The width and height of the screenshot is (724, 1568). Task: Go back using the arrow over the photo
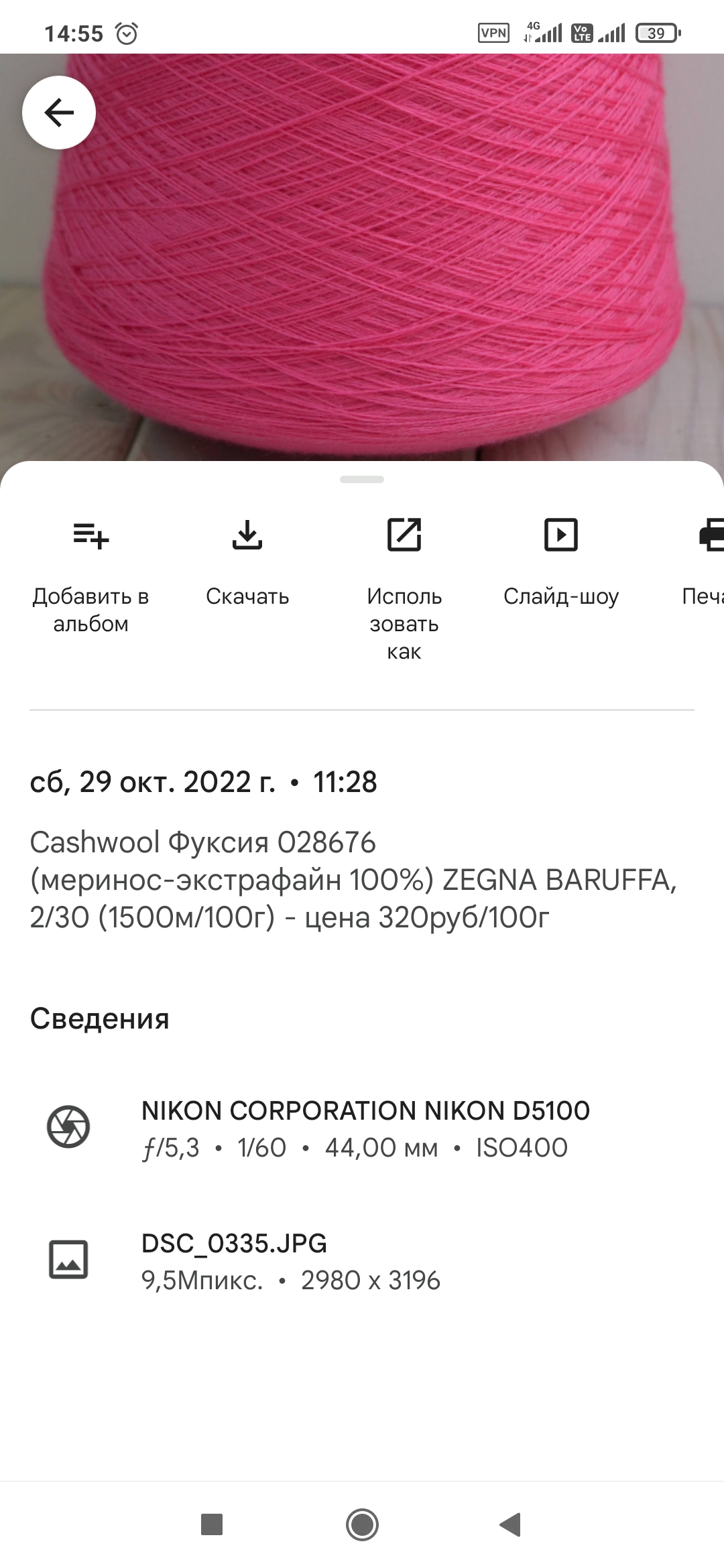(59, 113)
